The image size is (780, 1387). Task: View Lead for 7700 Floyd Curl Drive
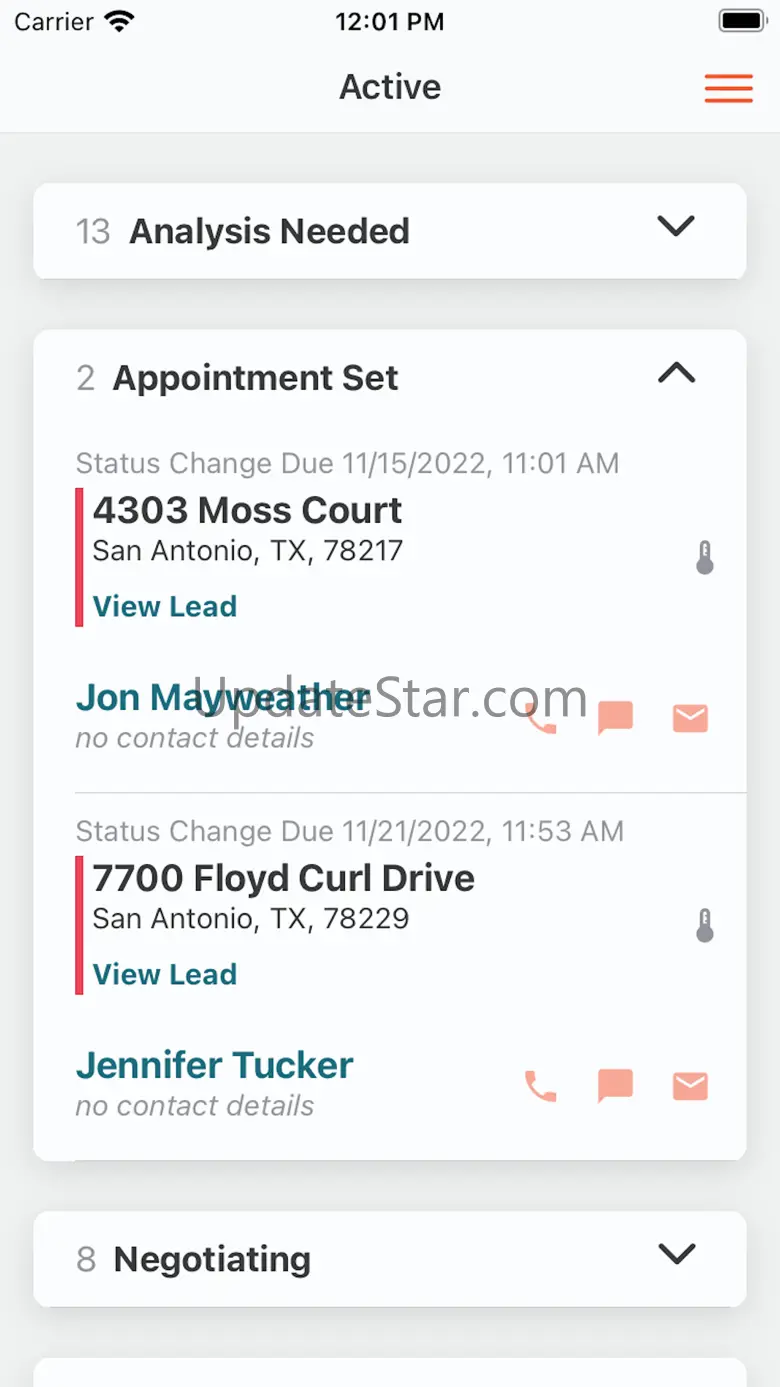165,974
